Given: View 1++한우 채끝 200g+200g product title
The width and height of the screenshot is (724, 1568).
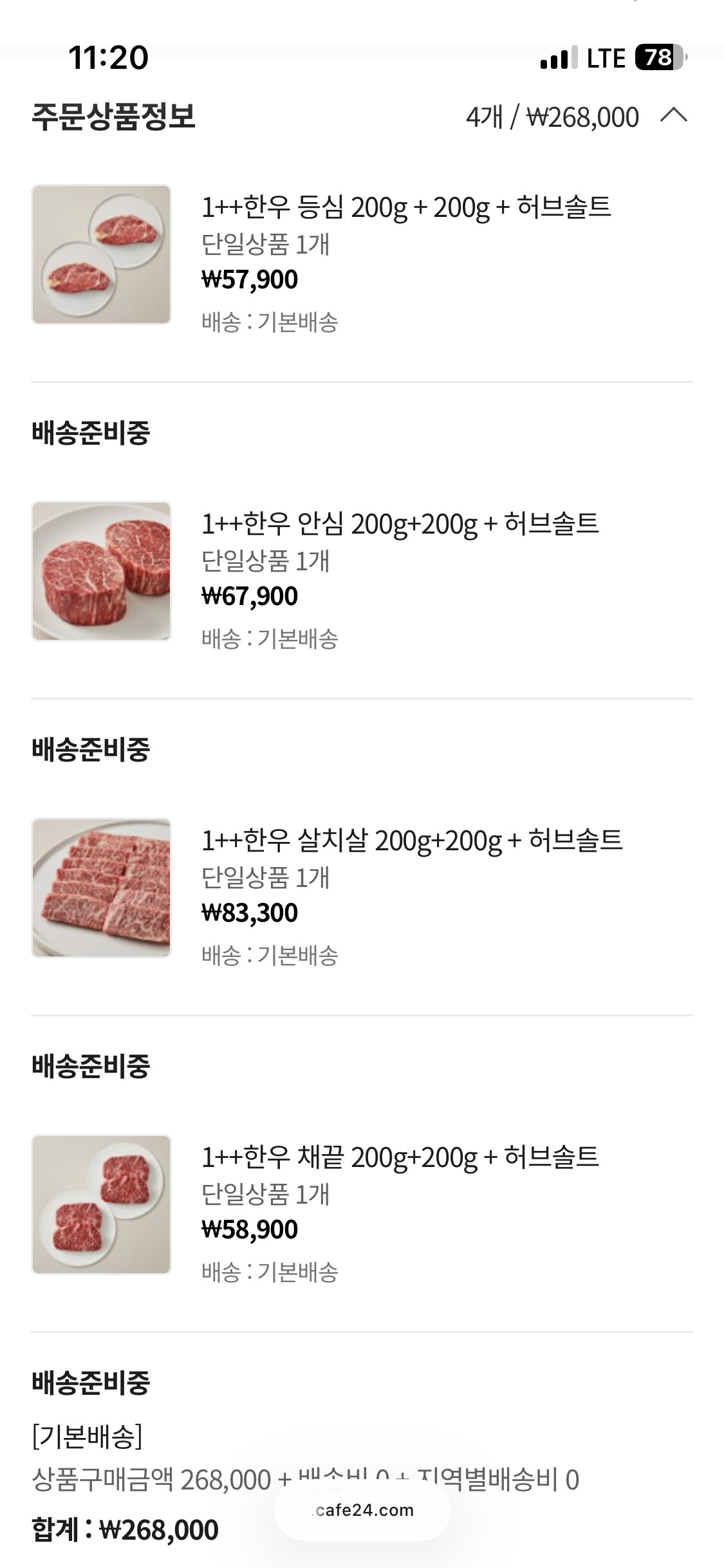Looking at the screenshot, I should pos(400,1157).
